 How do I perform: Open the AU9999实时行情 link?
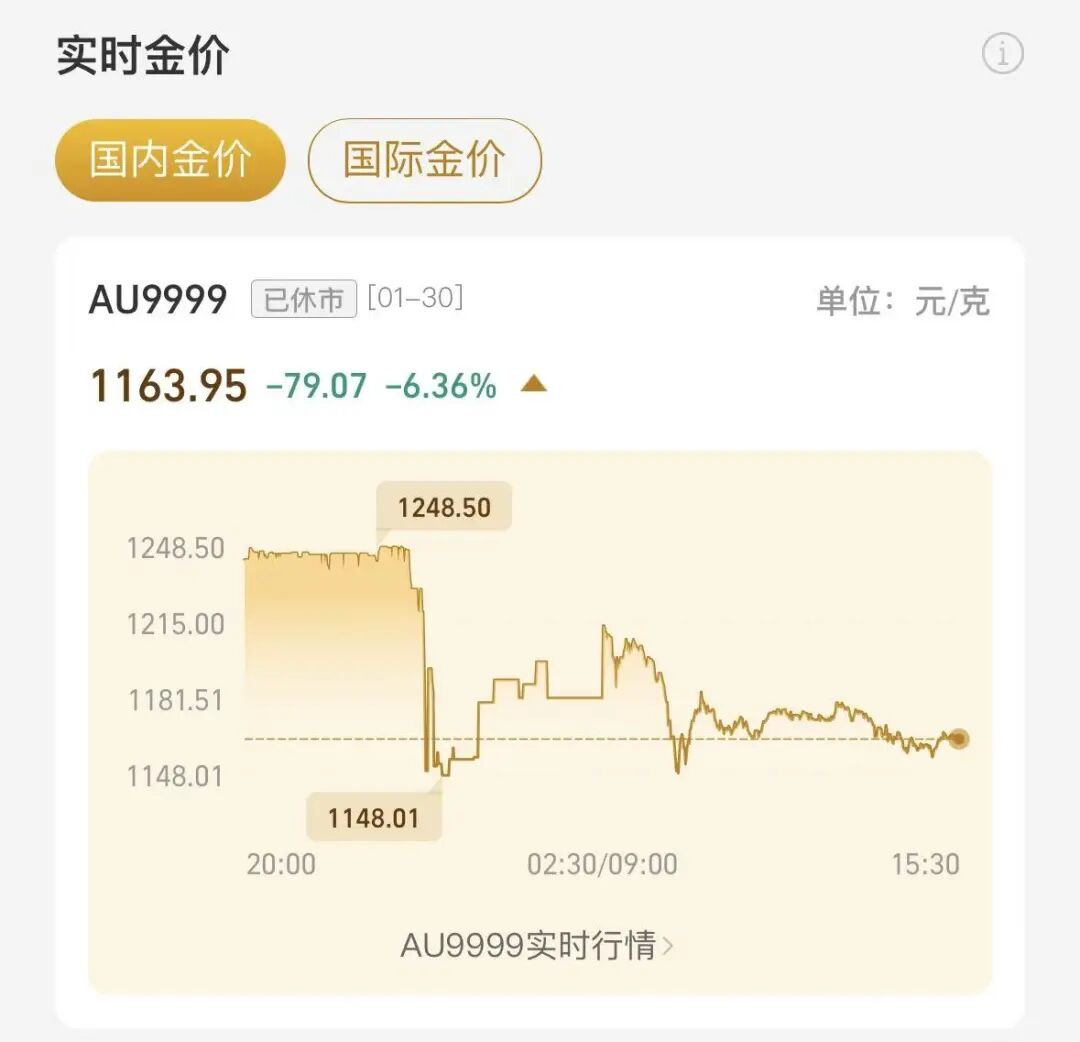pyautogui.click(x=537, y=945)
